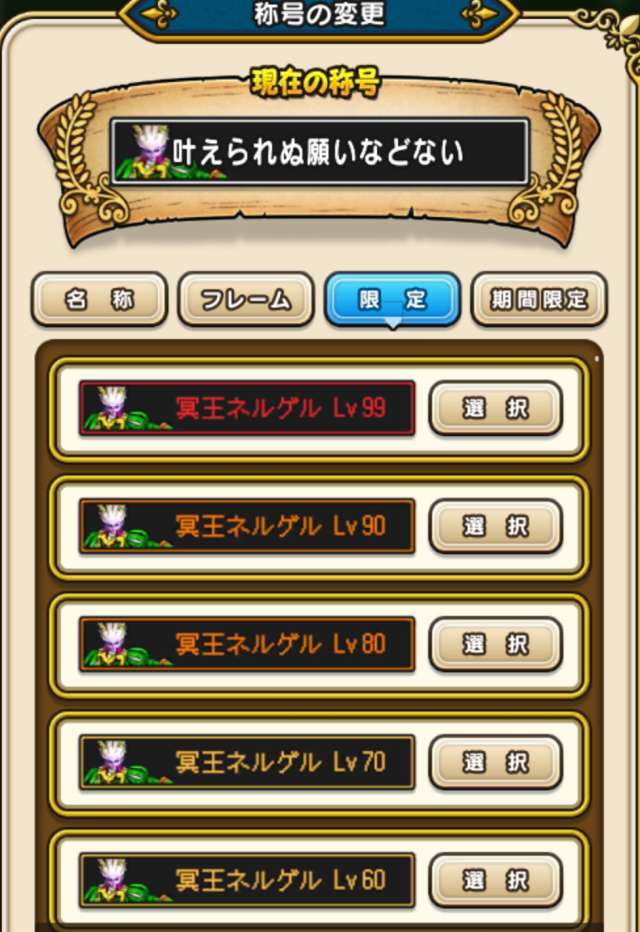Image resolution: width=640 pixels, height=932 pixels.
Task: Open the 期間限定 tab
Action: [x=538, y=299]
